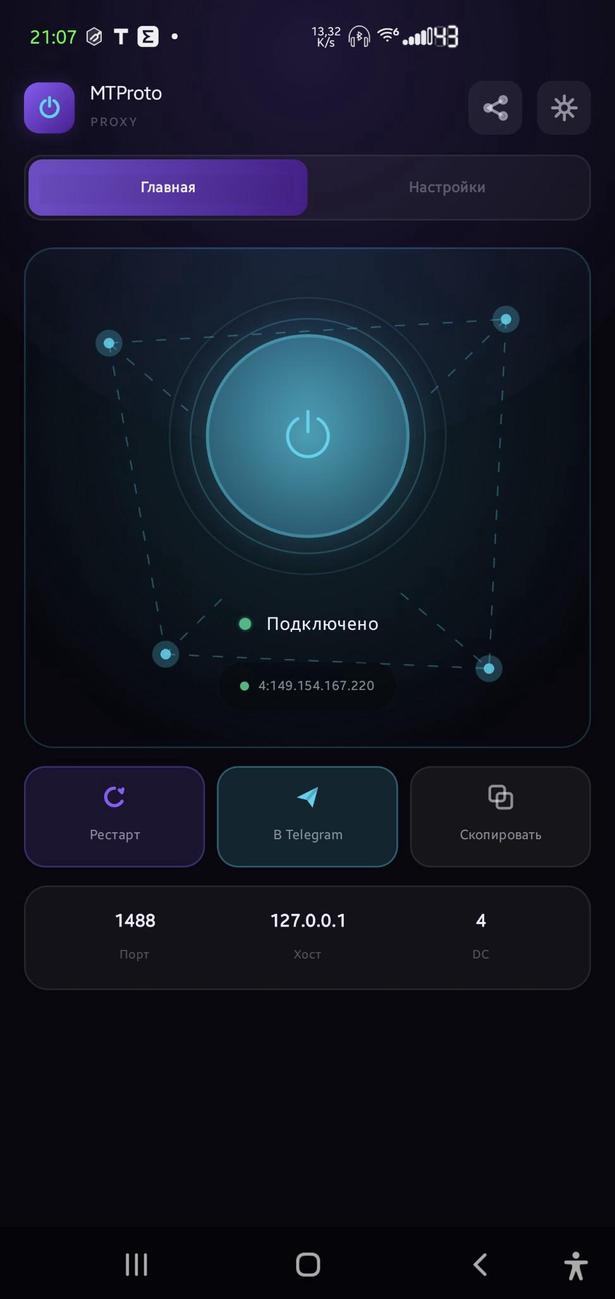Tap the share icon in the header

pyautogui.click(x=495, y=108)
